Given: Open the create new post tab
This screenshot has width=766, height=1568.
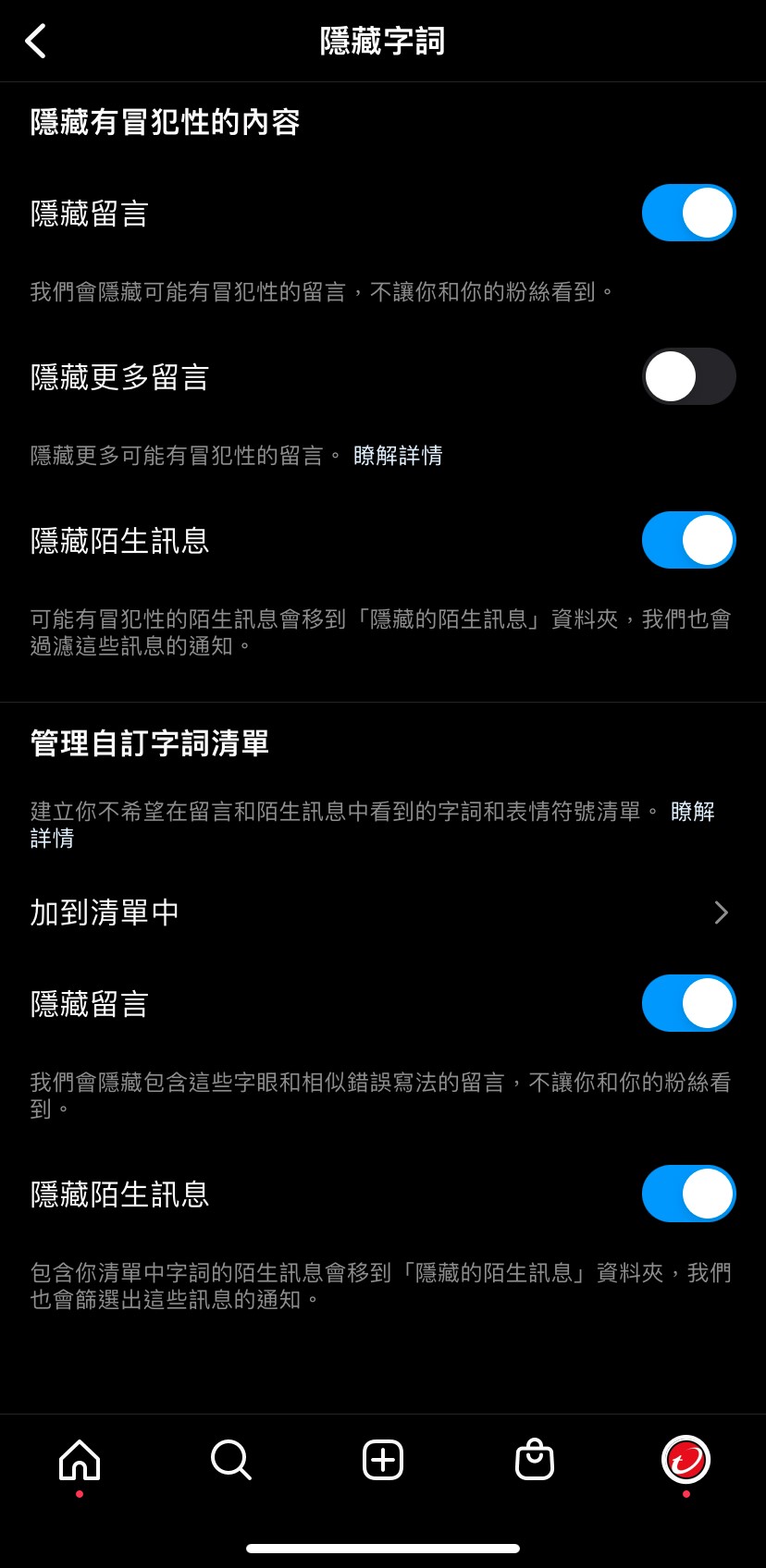Looking at the screenshot, I should (383, 1461).
